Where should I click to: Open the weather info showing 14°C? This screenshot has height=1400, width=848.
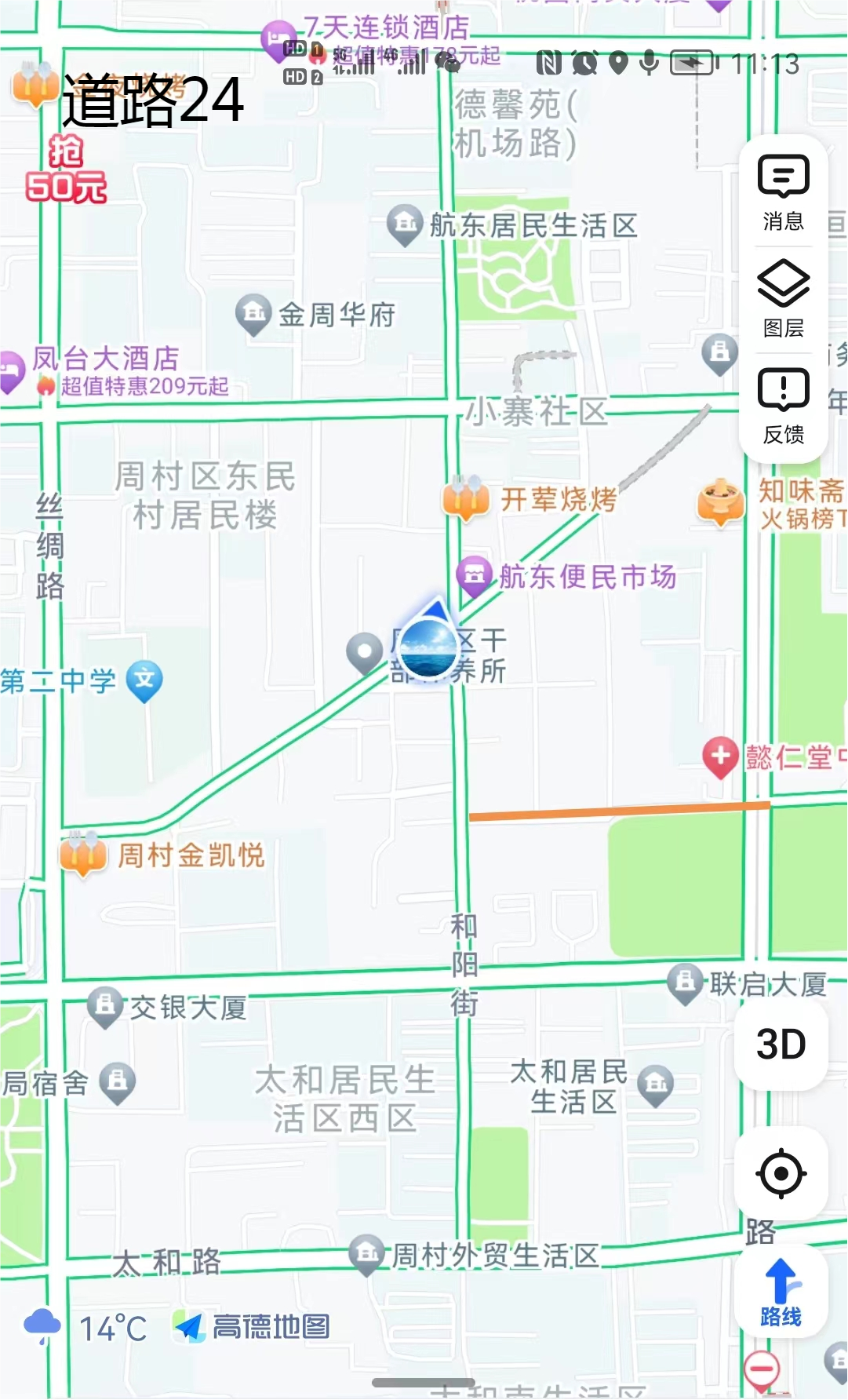coord(86,1327)
